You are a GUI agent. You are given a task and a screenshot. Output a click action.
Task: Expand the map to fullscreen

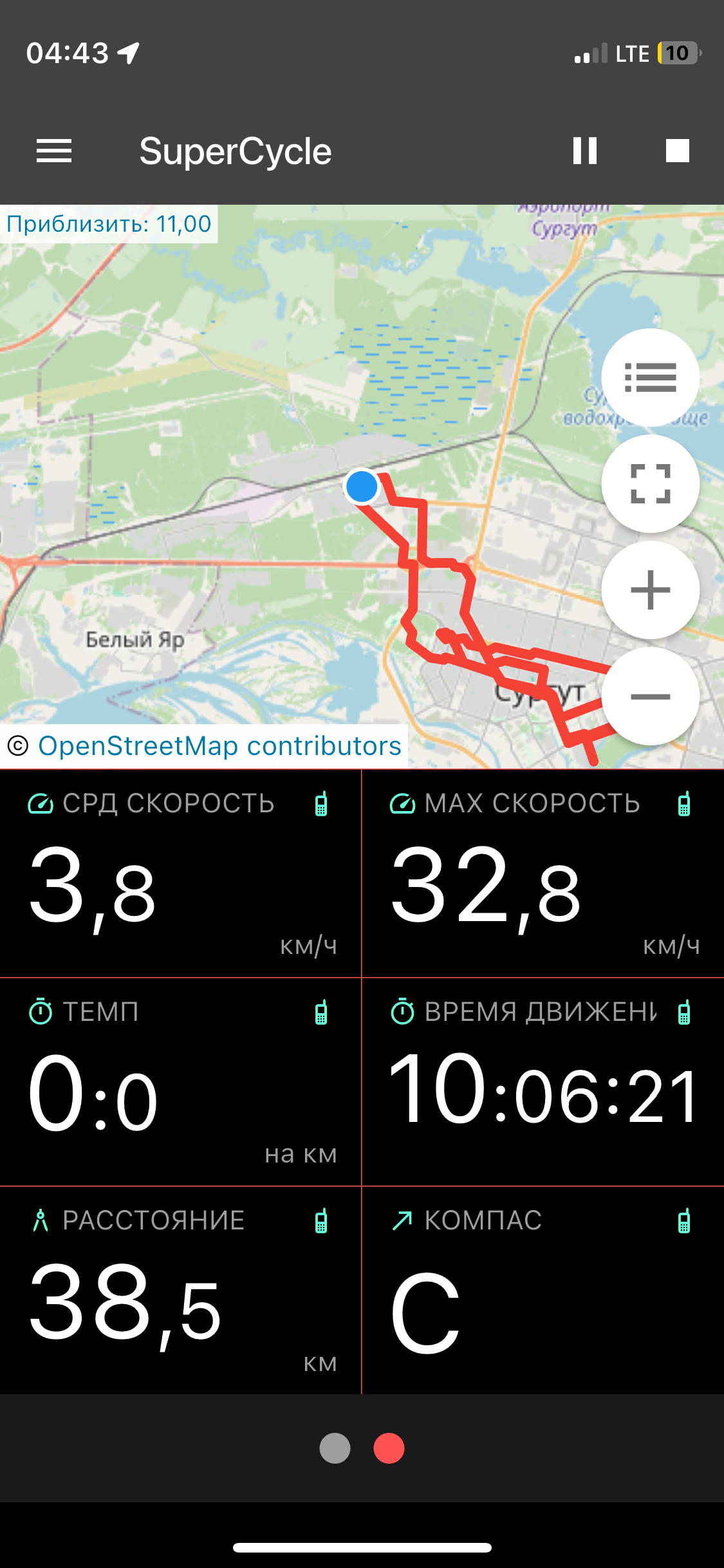[x=650, y=484]
